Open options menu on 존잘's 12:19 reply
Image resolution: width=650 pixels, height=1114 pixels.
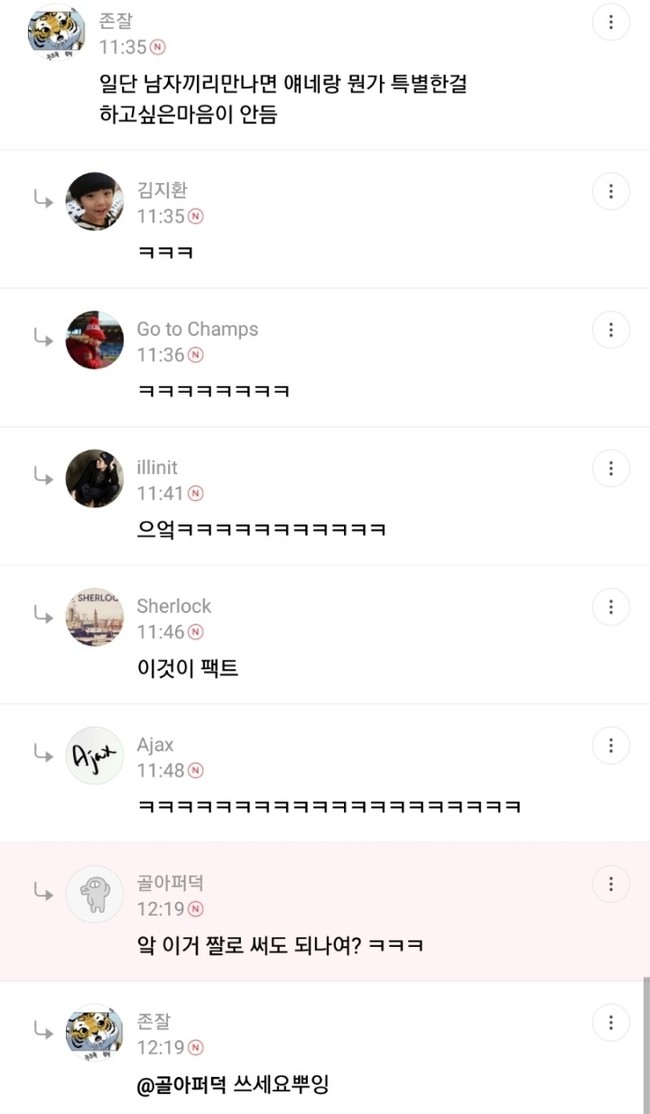coord(610,1022)
